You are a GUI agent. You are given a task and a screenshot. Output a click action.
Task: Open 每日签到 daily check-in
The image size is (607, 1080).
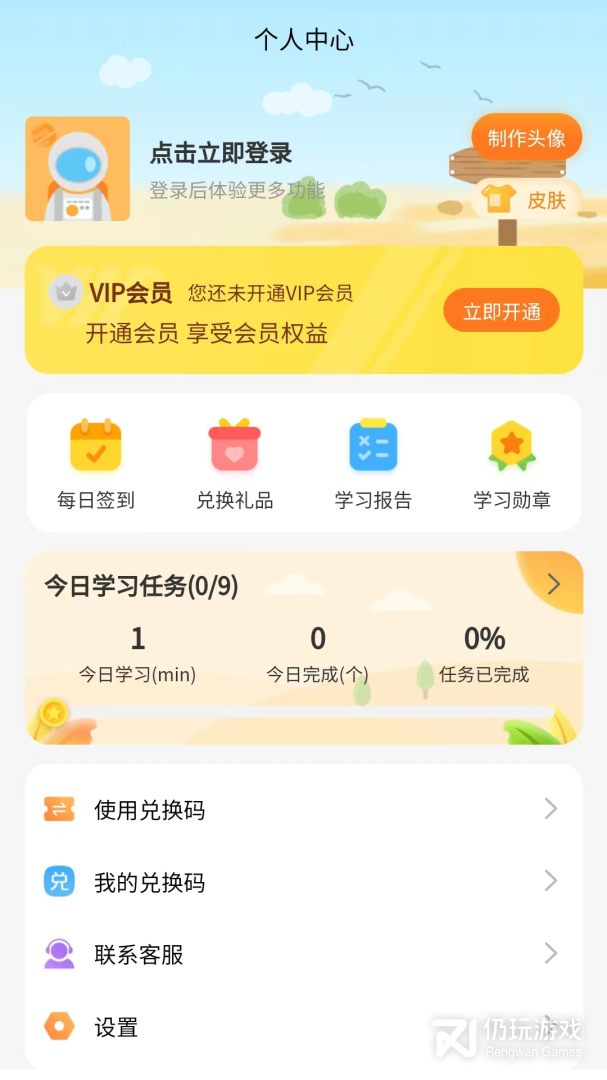point(96,464)
